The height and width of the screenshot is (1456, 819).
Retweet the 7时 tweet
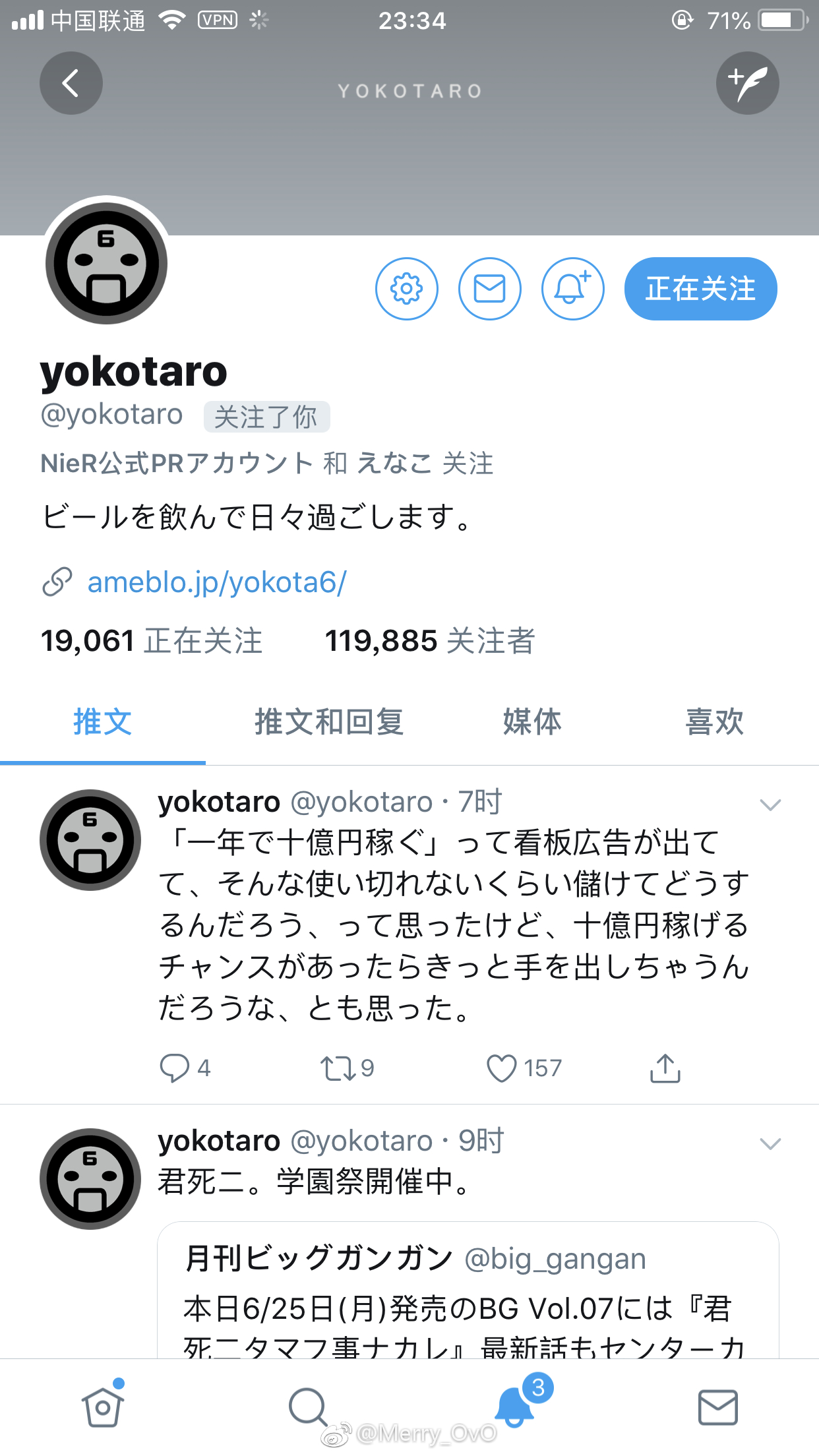pos(338,1068)
